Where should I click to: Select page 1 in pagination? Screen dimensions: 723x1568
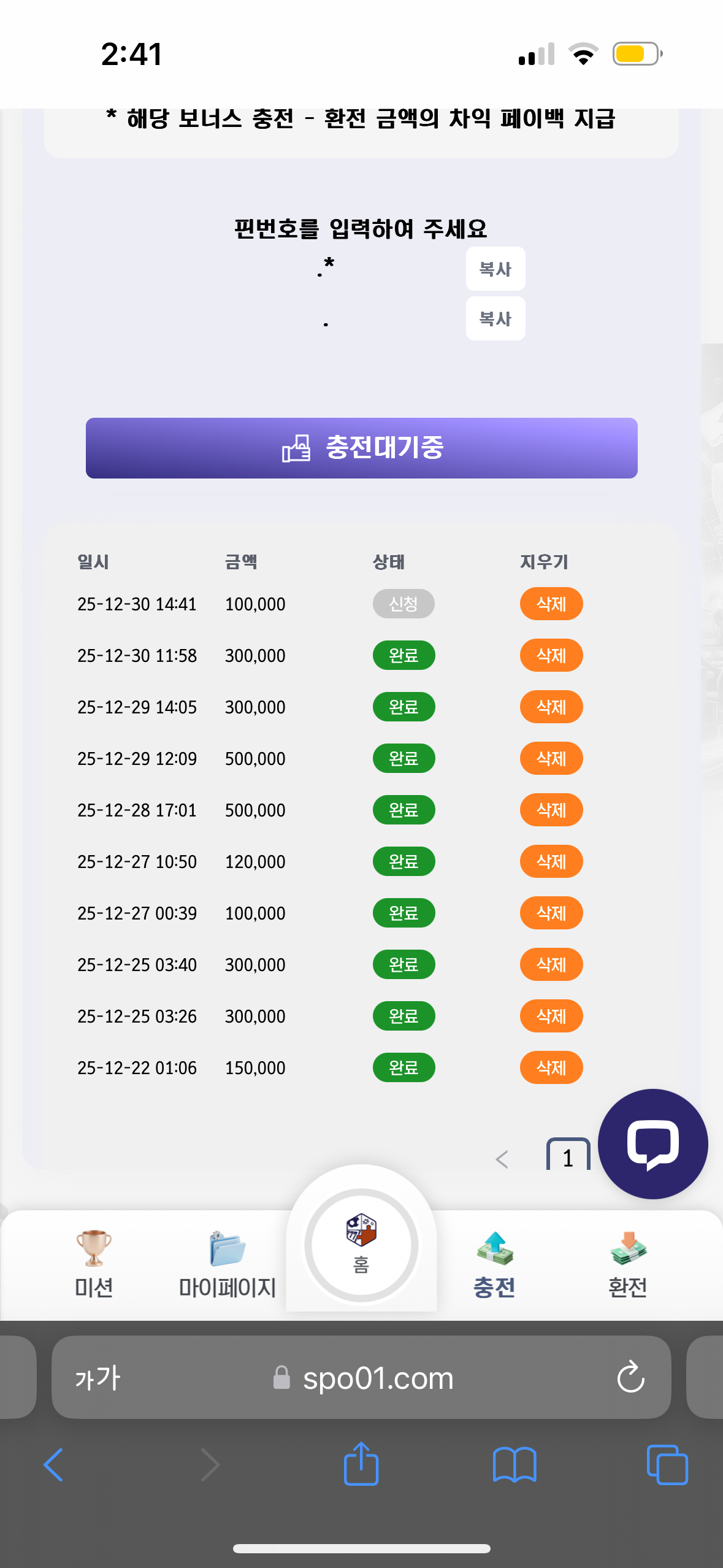(568, 1157)
